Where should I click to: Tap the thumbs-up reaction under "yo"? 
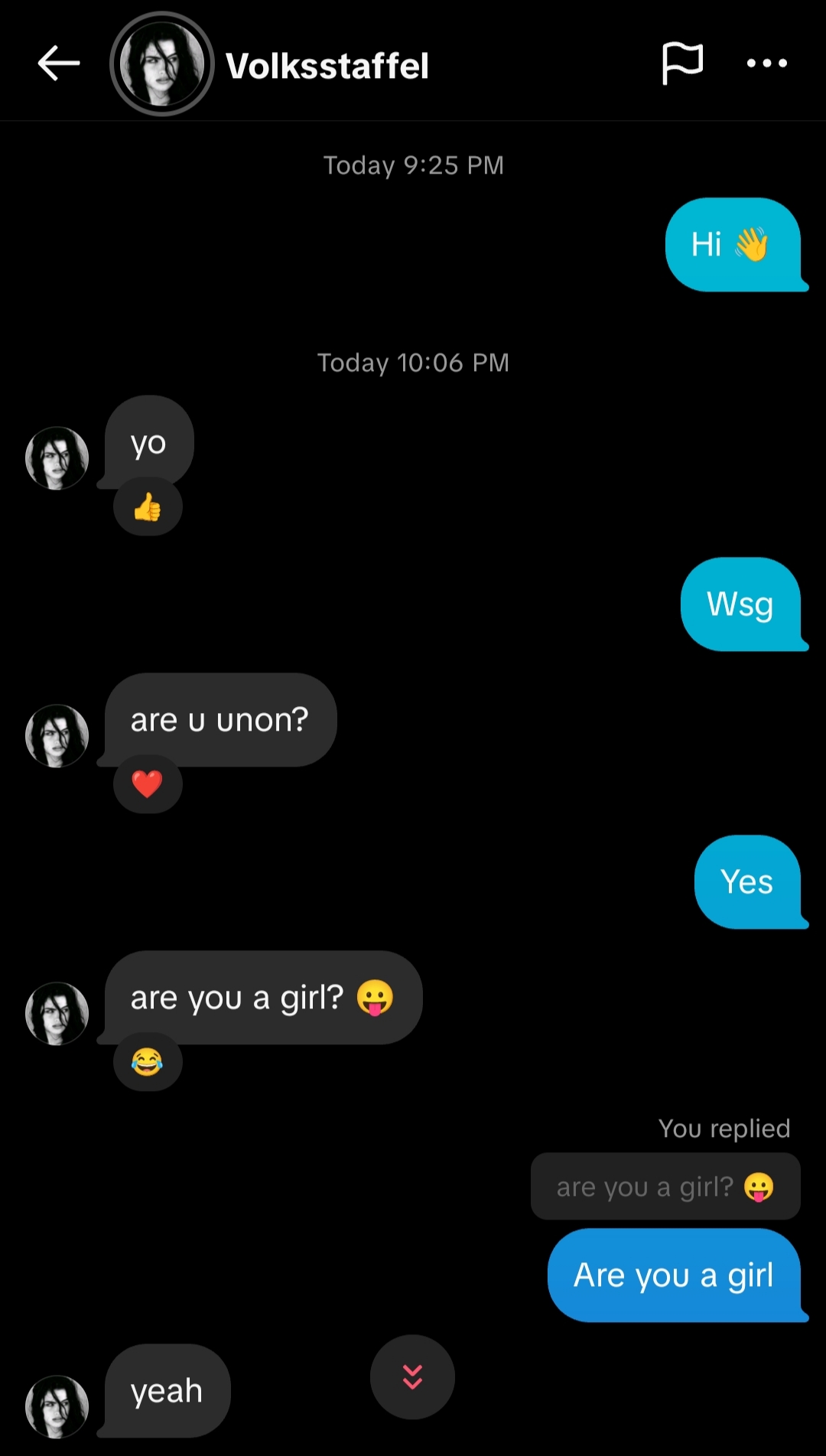point(148,507)
